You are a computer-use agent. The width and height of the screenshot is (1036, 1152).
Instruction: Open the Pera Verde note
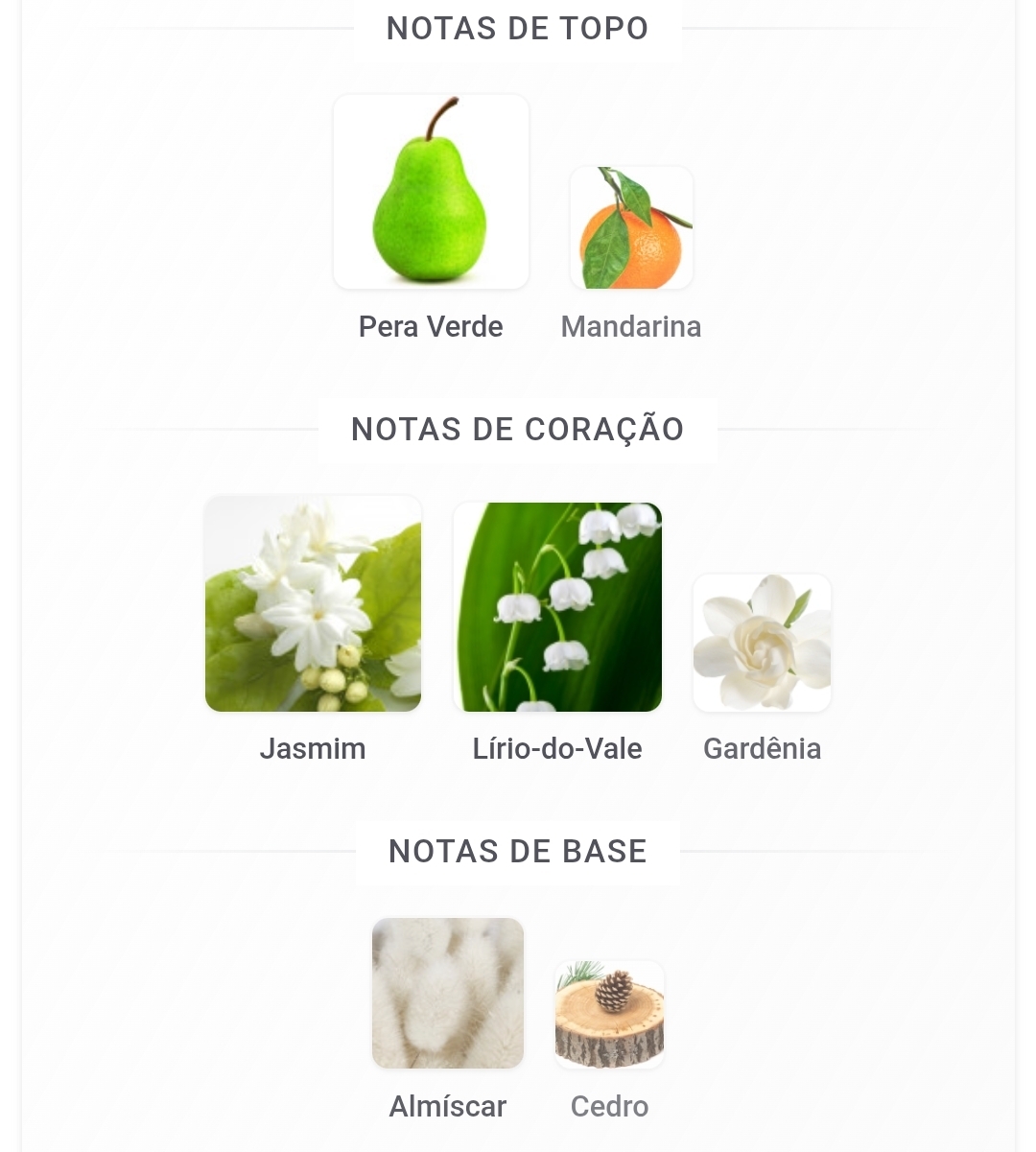click(x=431, y=193)
